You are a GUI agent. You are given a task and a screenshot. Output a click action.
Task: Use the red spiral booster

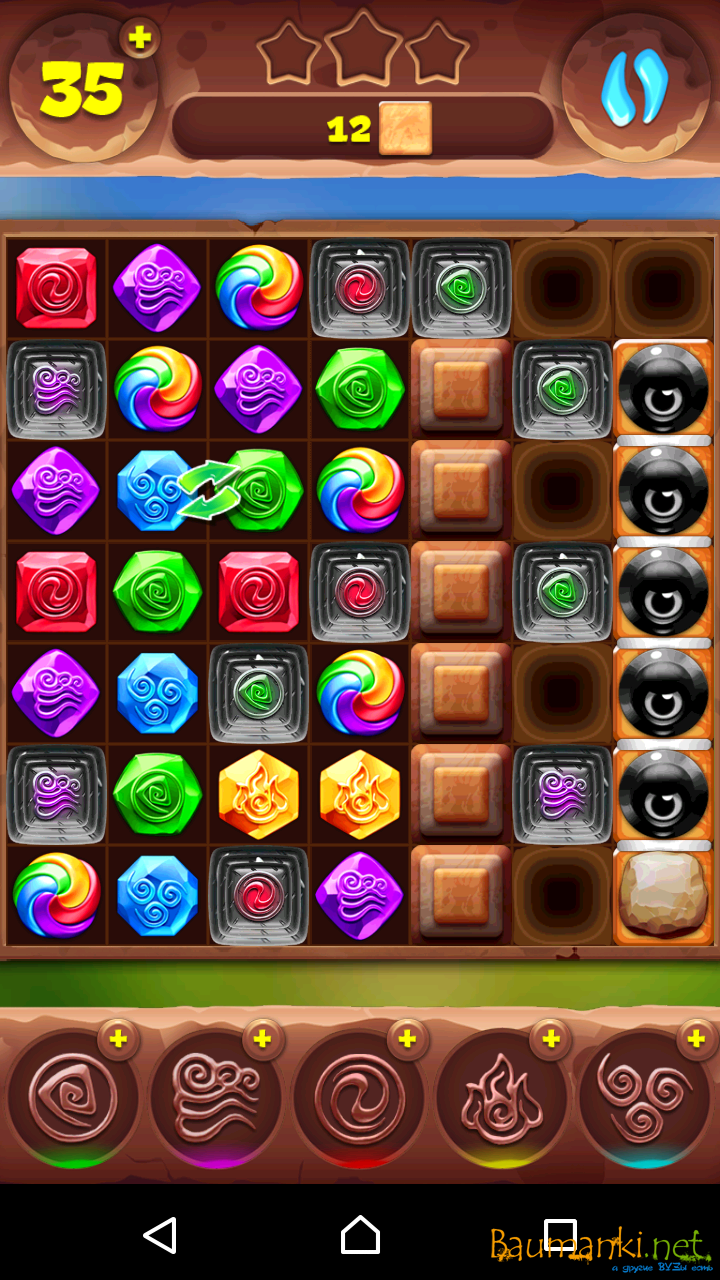pyautogui.click(x=359, y=1098)
